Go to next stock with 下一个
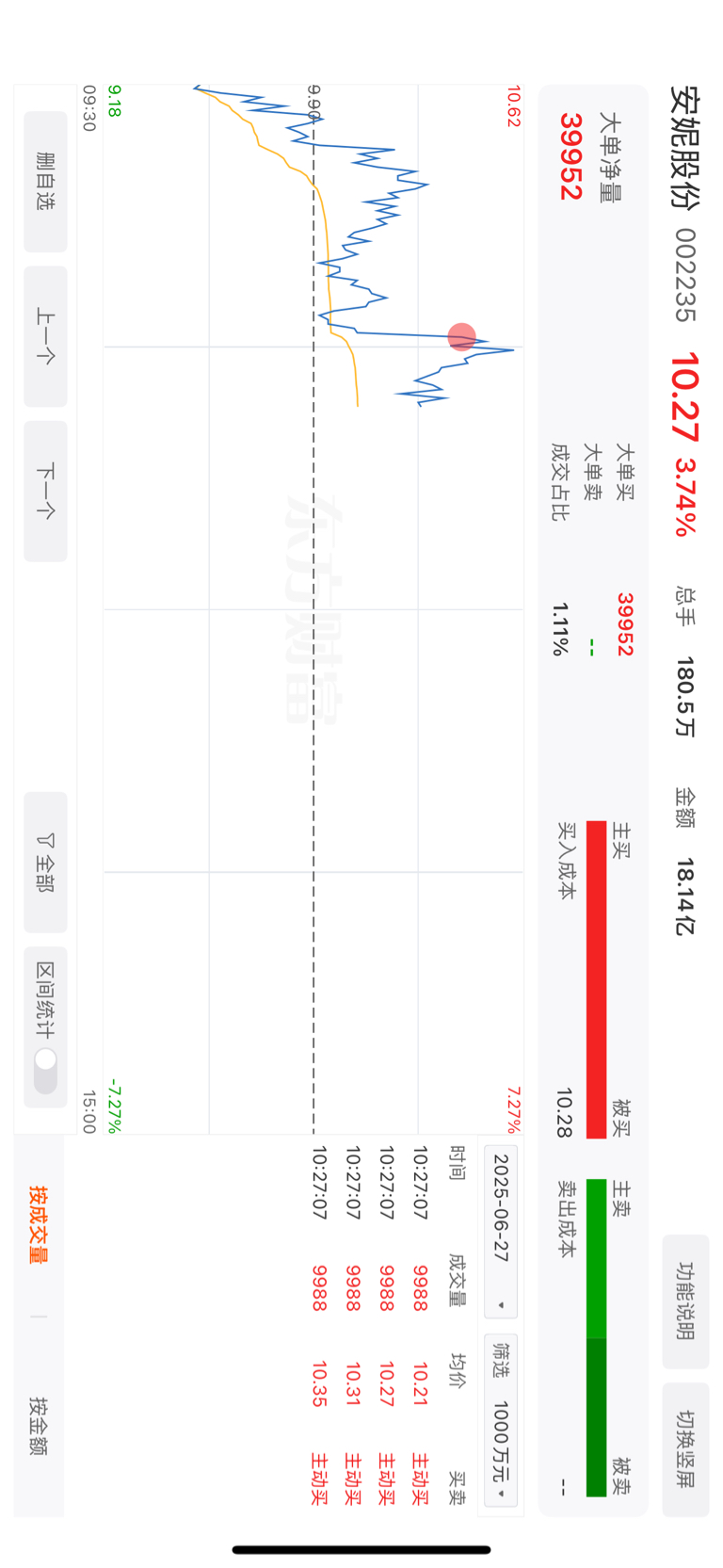Image resolution: width=723 pixels, height=1568 pixels. click(x=45, y=491)
